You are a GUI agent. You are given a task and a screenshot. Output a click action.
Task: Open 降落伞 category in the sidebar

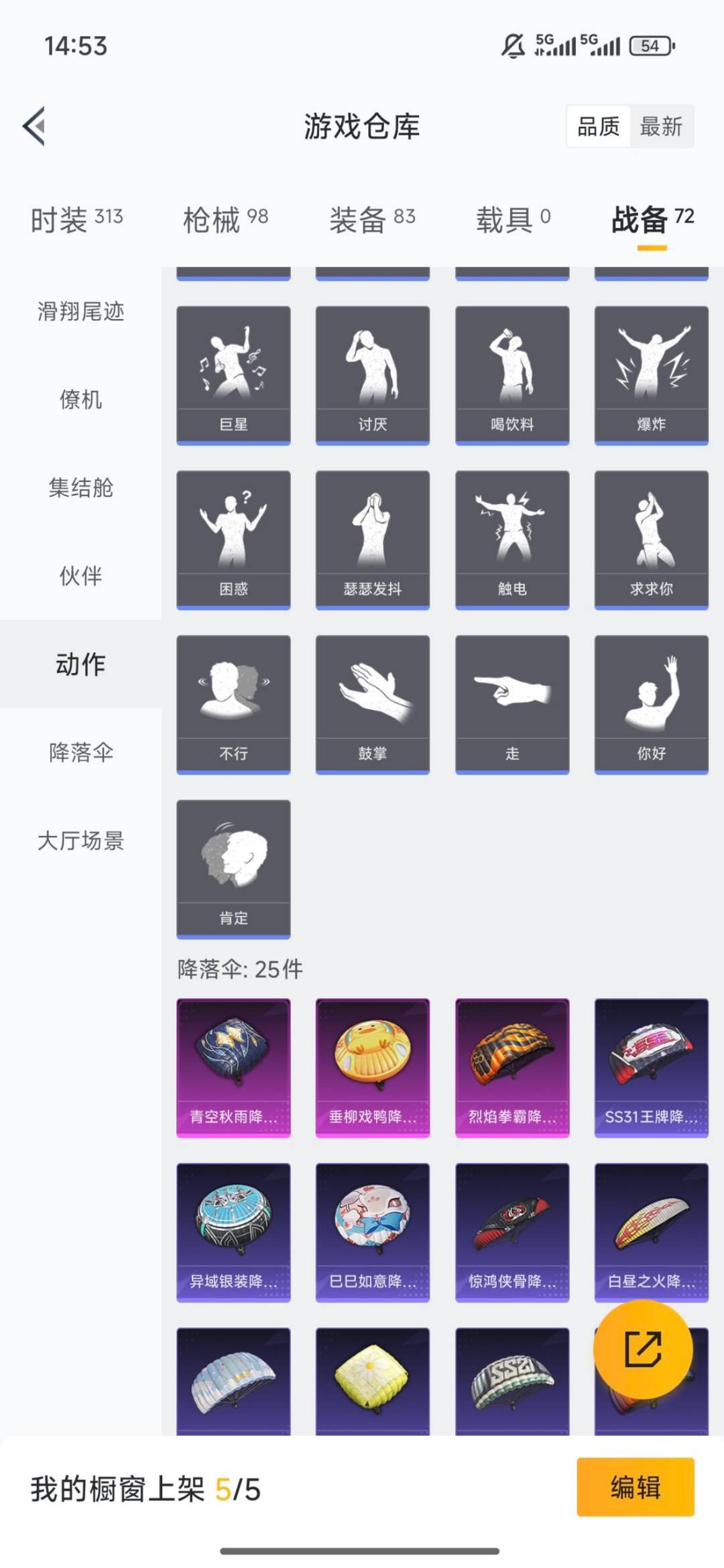pos(80,753)
